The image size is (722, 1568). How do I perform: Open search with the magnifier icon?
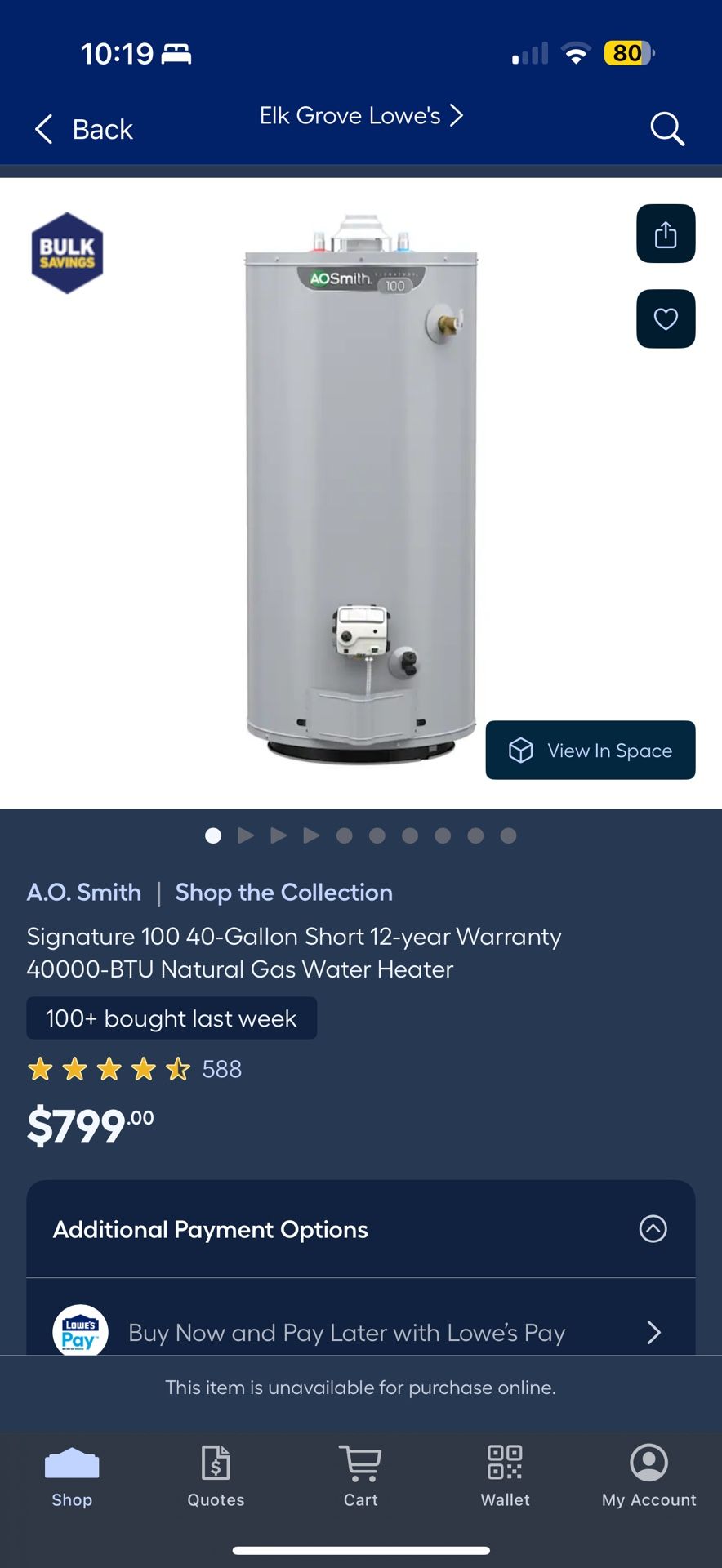coord(666,129)
